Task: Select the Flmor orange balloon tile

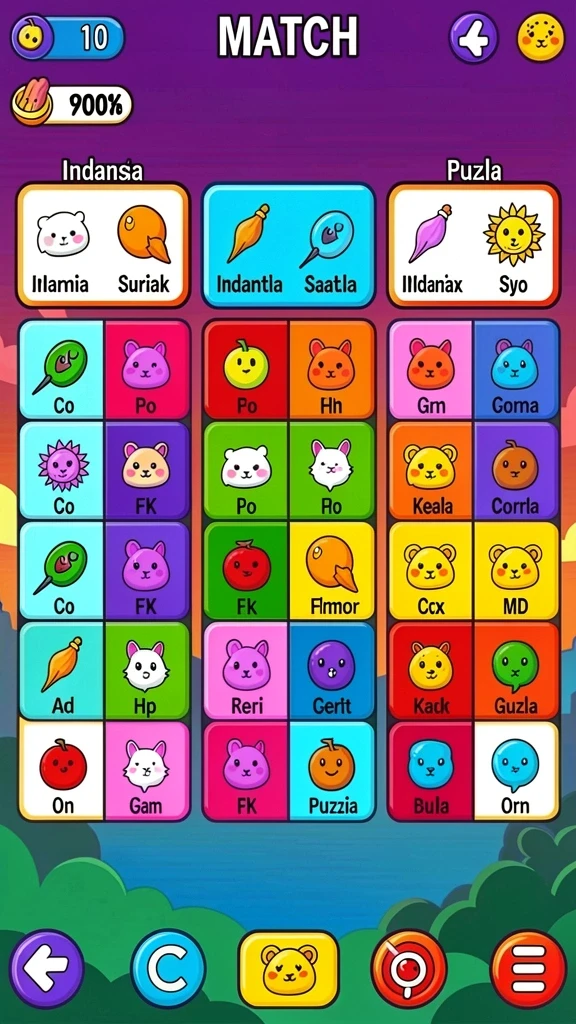Action: tap(332, 571)
